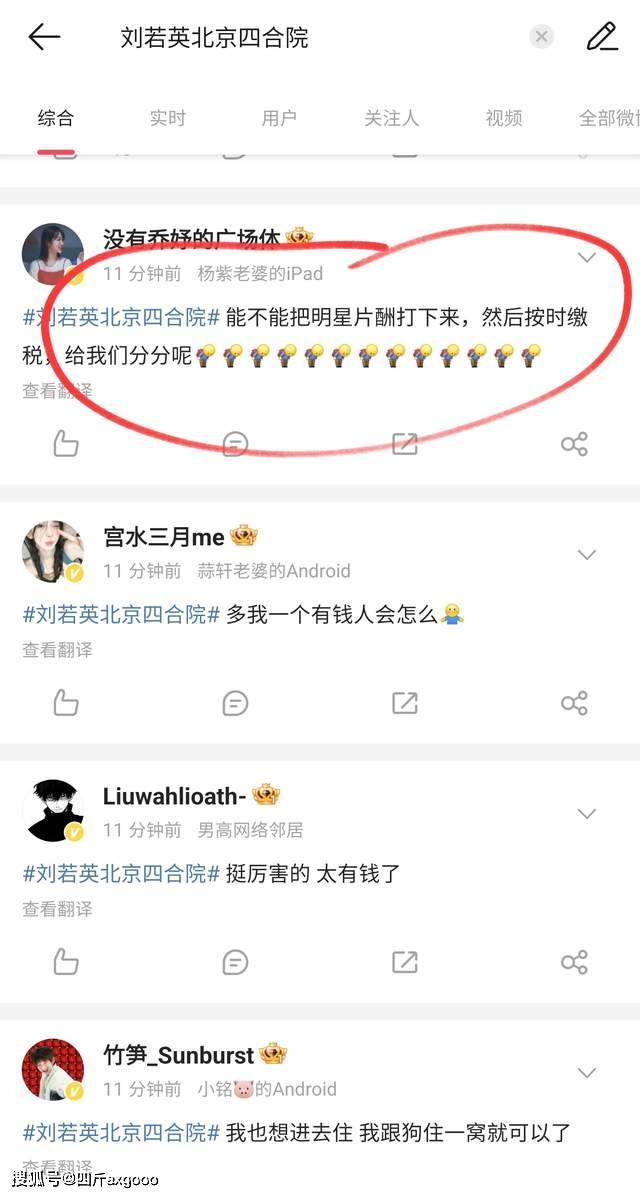Switch to the 实时 tab
Image resolution: width=640 pixels, height=1196 pixels.
167,118
